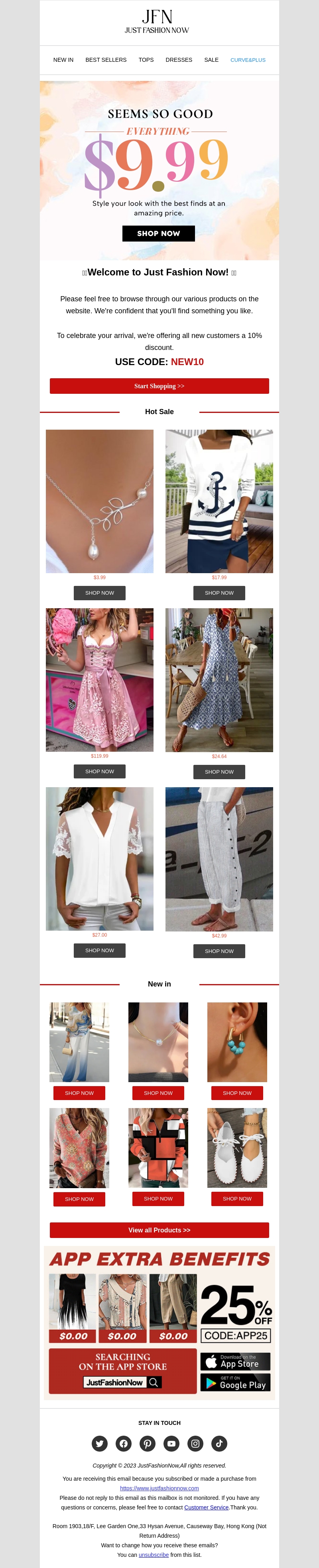Shop the $24.64 blue printed dress
Viewport: 319px width, 1568px height.
click(219, 772)
